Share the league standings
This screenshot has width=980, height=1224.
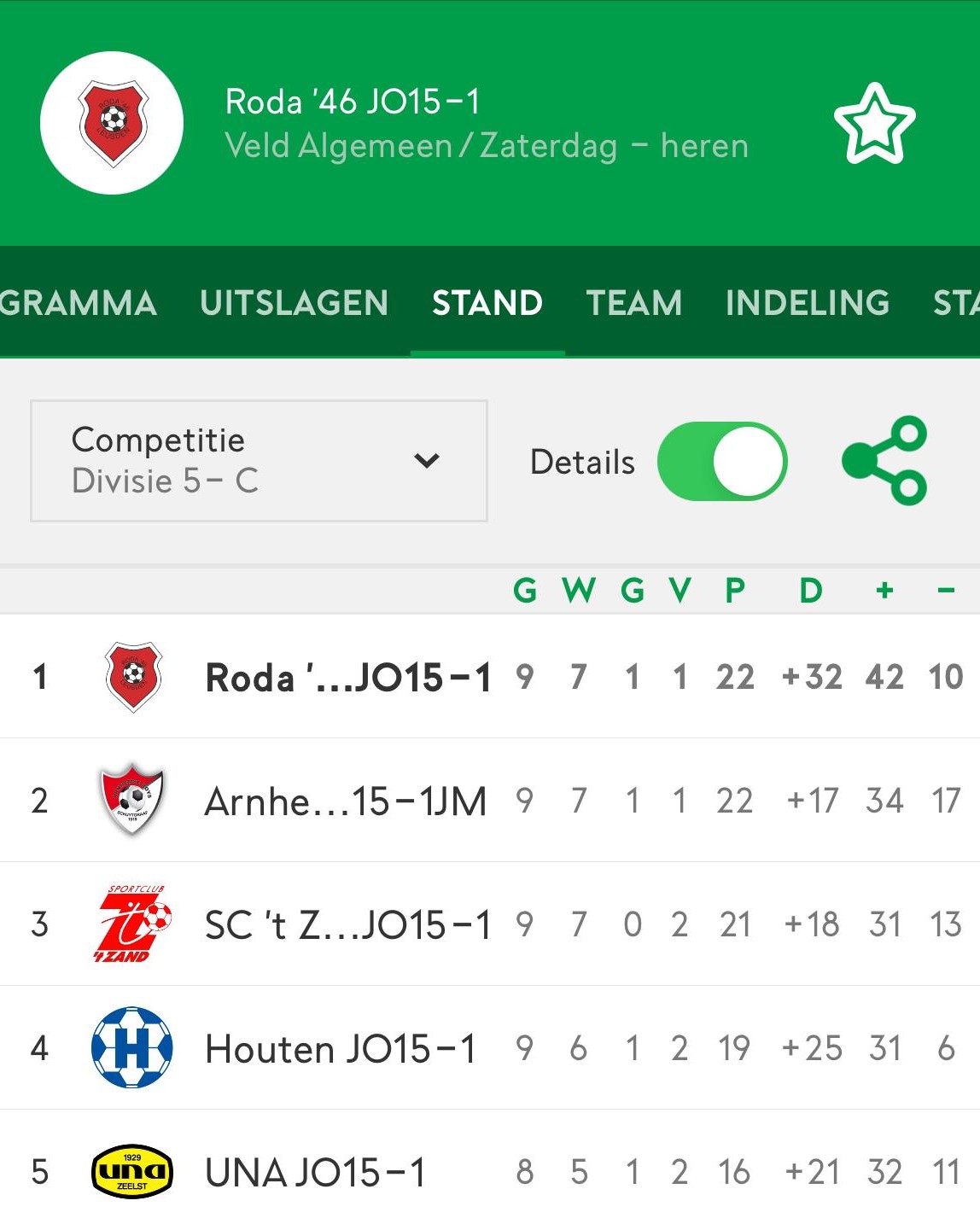pyautogui.click(x=885, y=461)
